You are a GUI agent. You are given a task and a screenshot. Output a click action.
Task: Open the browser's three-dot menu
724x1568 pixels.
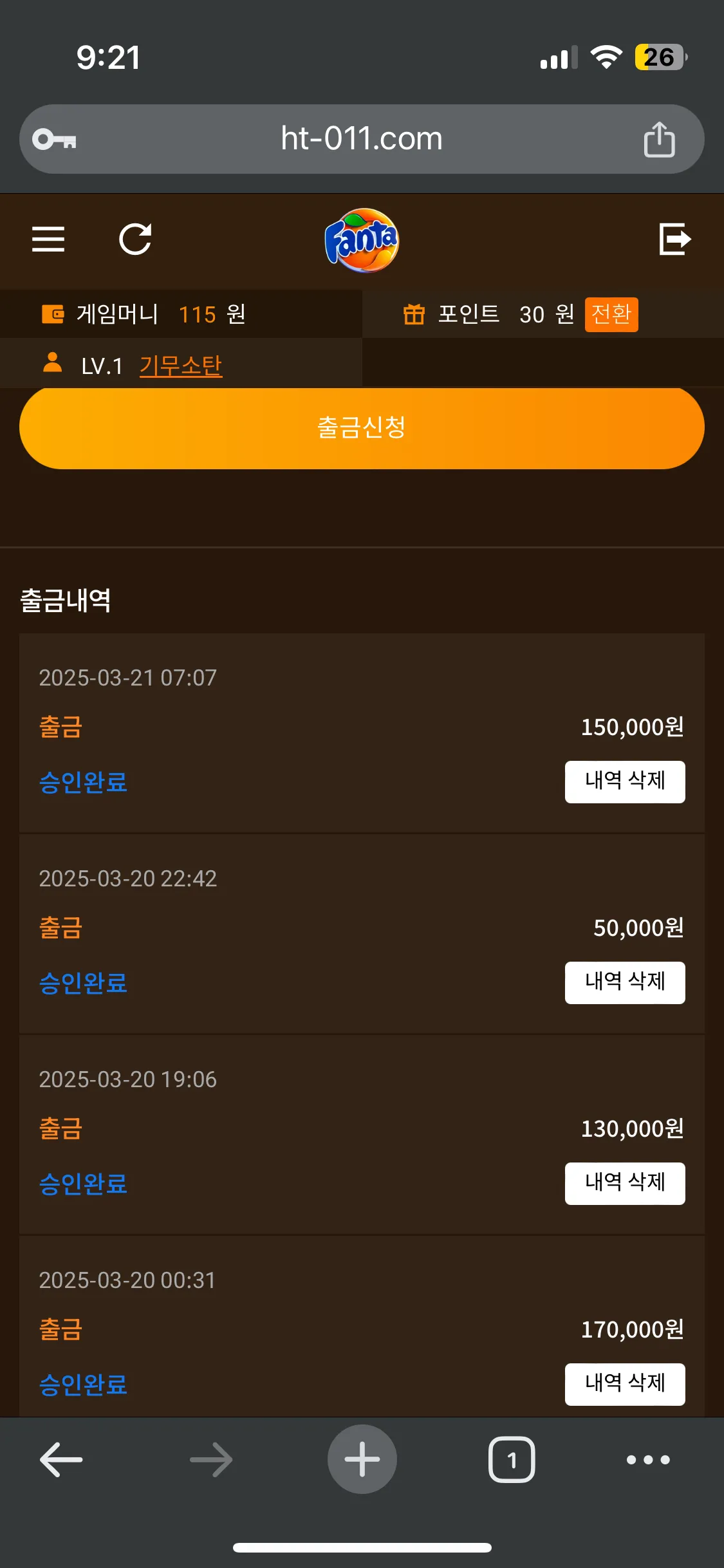(x=648, y=1459)
